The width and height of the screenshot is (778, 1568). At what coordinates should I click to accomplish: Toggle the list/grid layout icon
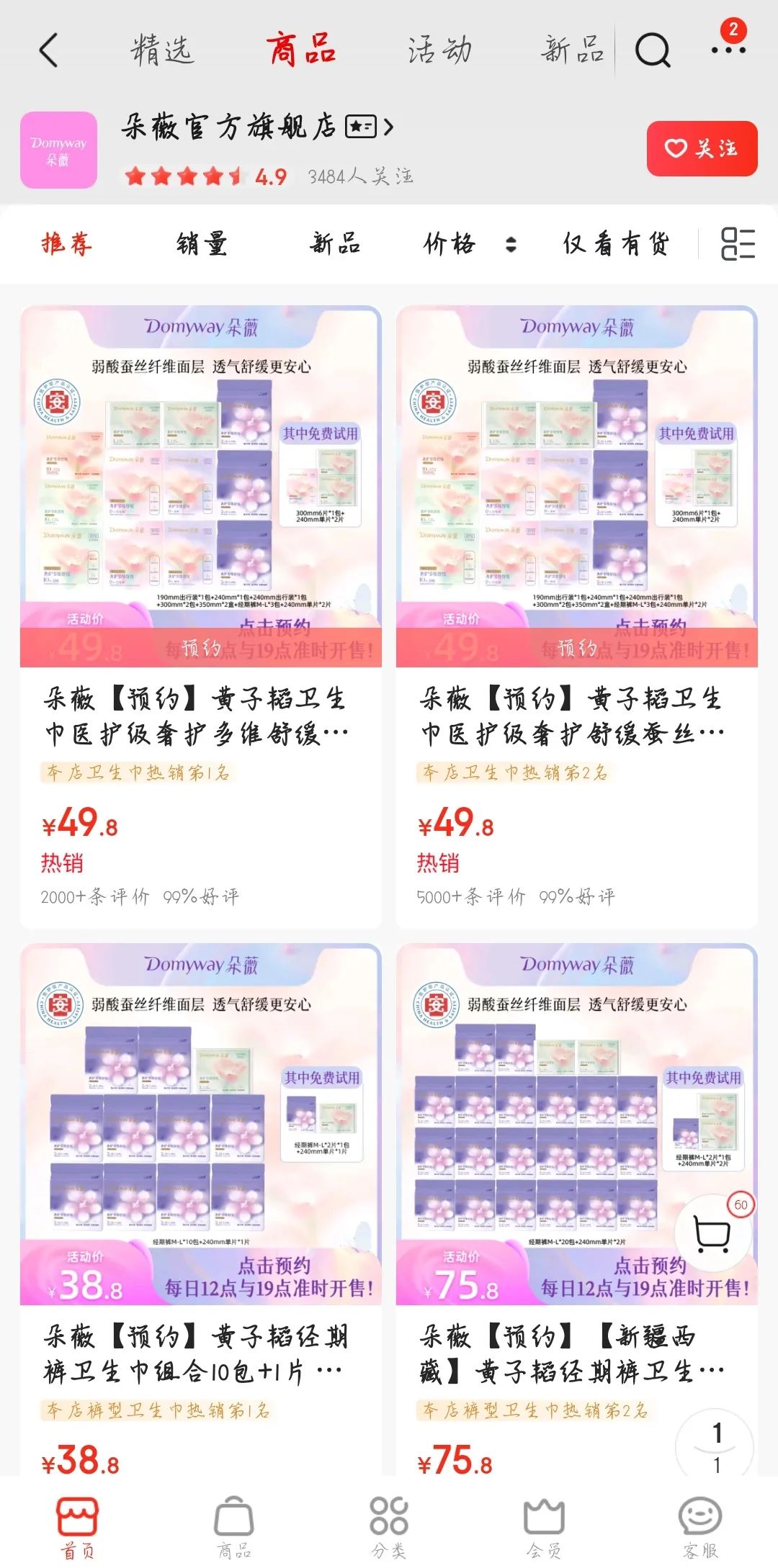pos(738,244)
